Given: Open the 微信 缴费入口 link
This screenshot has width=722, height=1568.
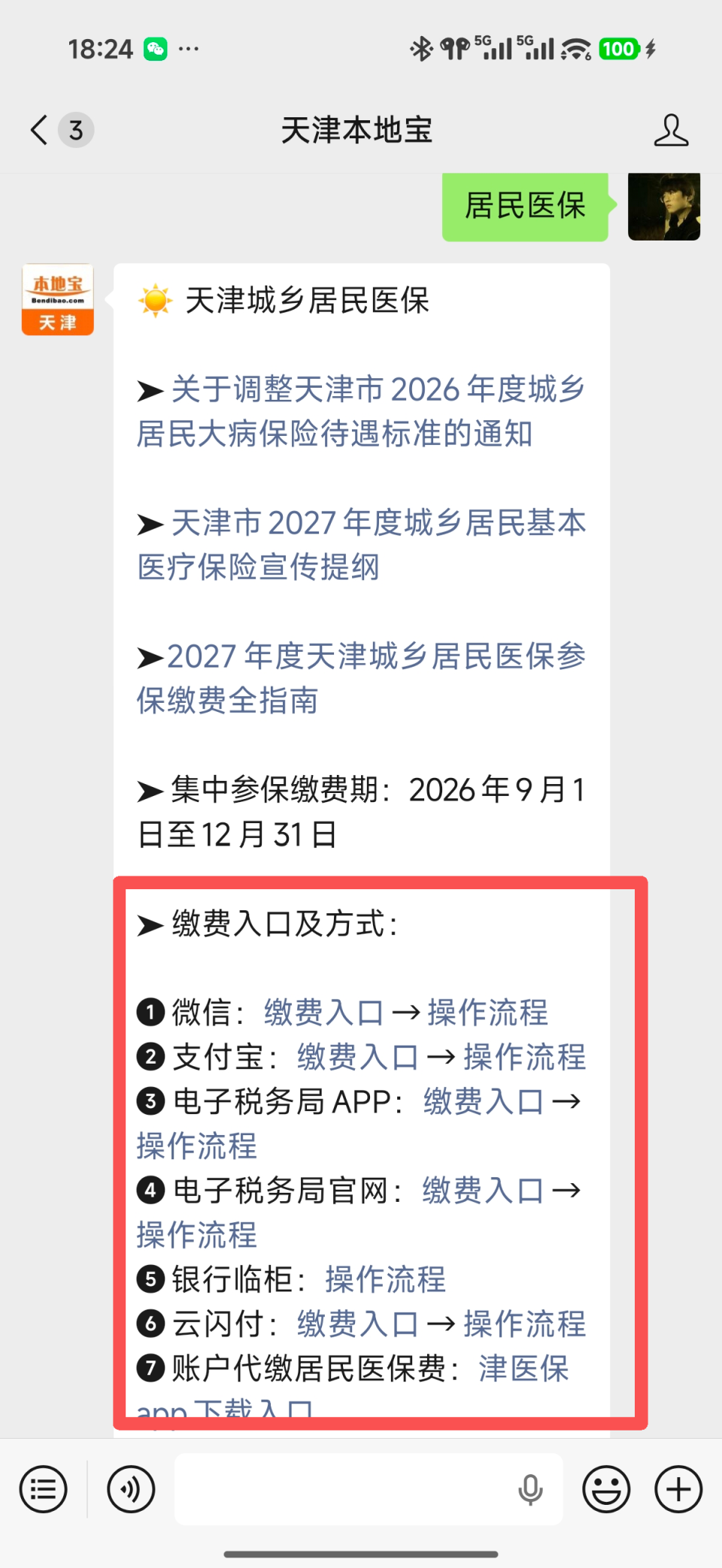Looking at the screenshot, I should (323, 1013).
